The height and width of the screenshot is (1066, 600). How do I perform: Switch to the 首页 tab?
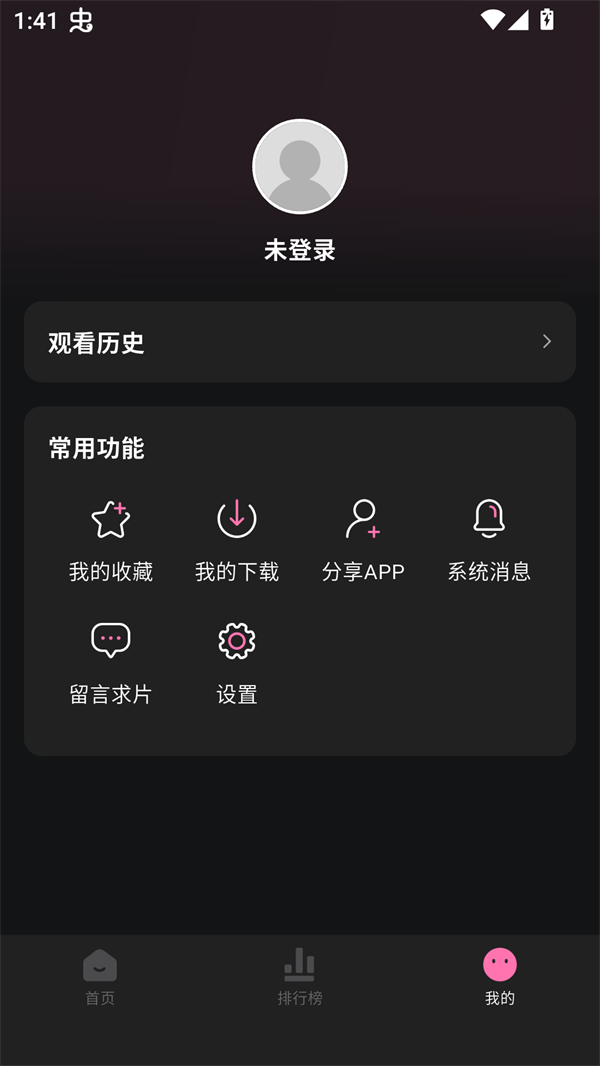point(100,977)
